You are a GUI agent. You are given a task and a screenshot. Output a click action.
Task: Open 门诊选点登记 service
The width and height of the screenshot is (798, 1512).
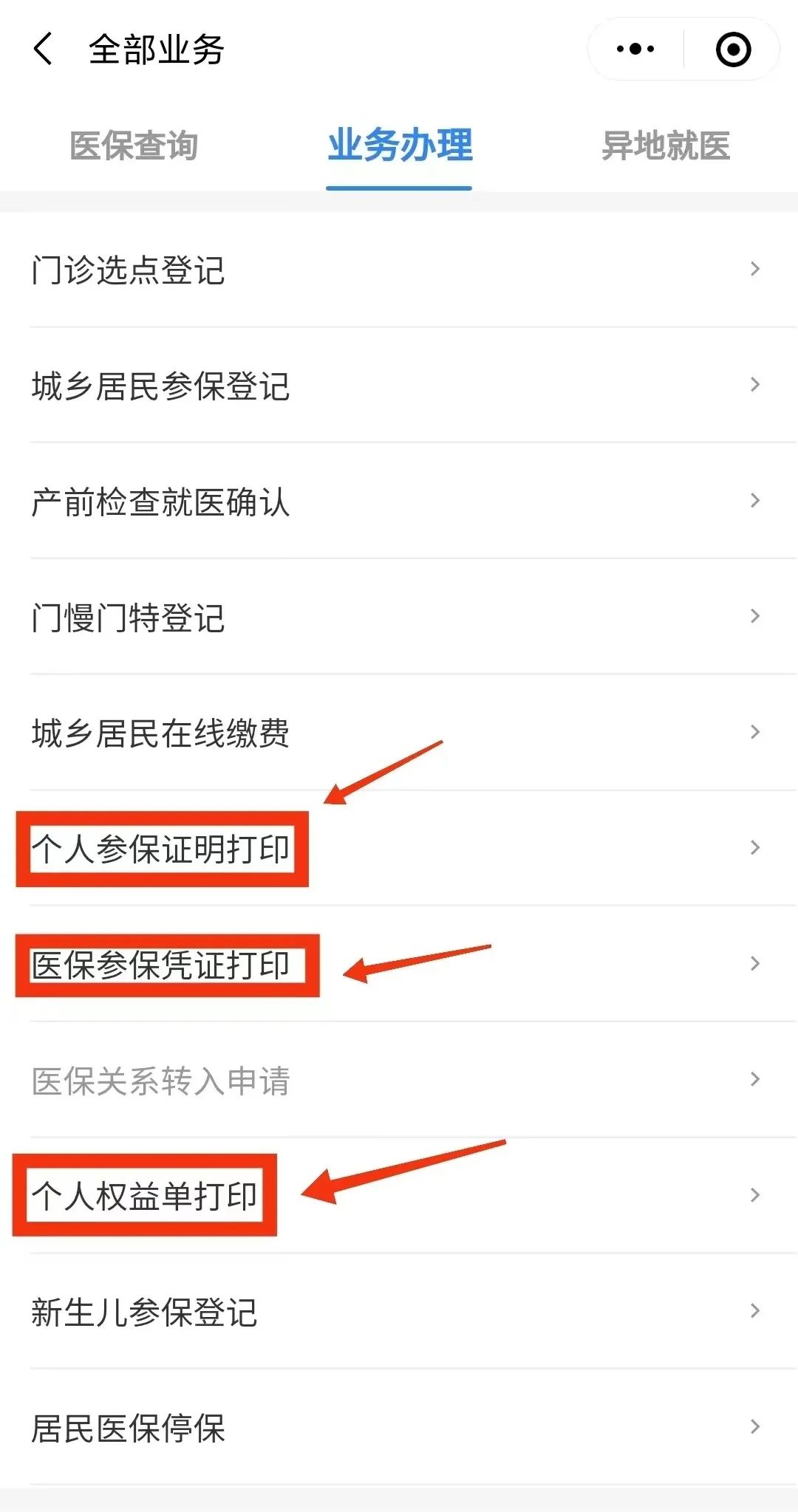point(129,270)
